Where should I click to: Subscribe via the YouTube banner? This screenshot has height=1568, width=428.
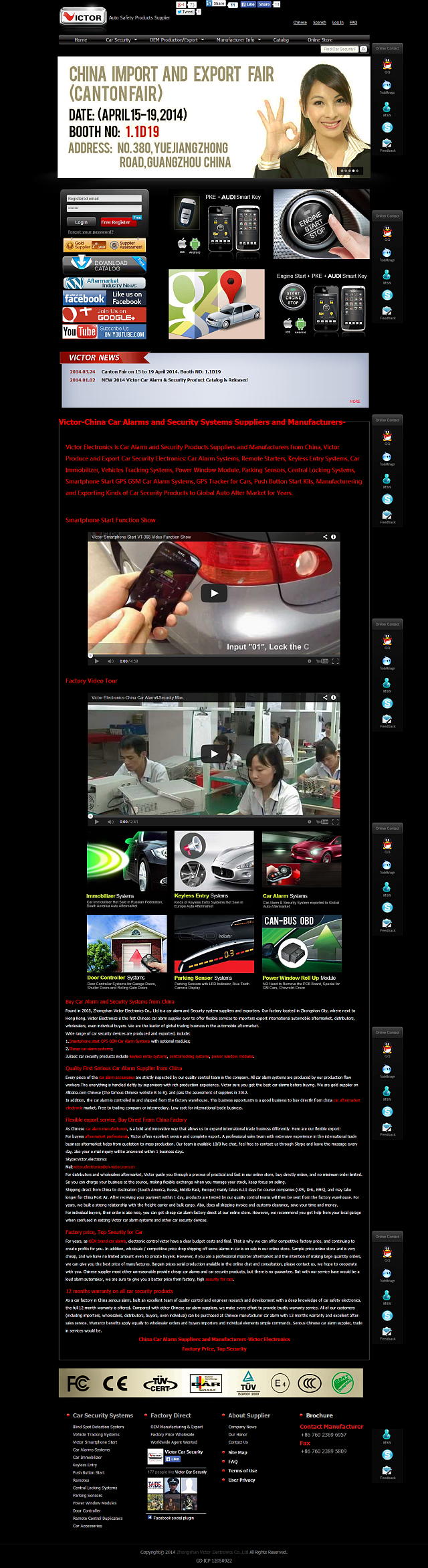tap(104, 331)
